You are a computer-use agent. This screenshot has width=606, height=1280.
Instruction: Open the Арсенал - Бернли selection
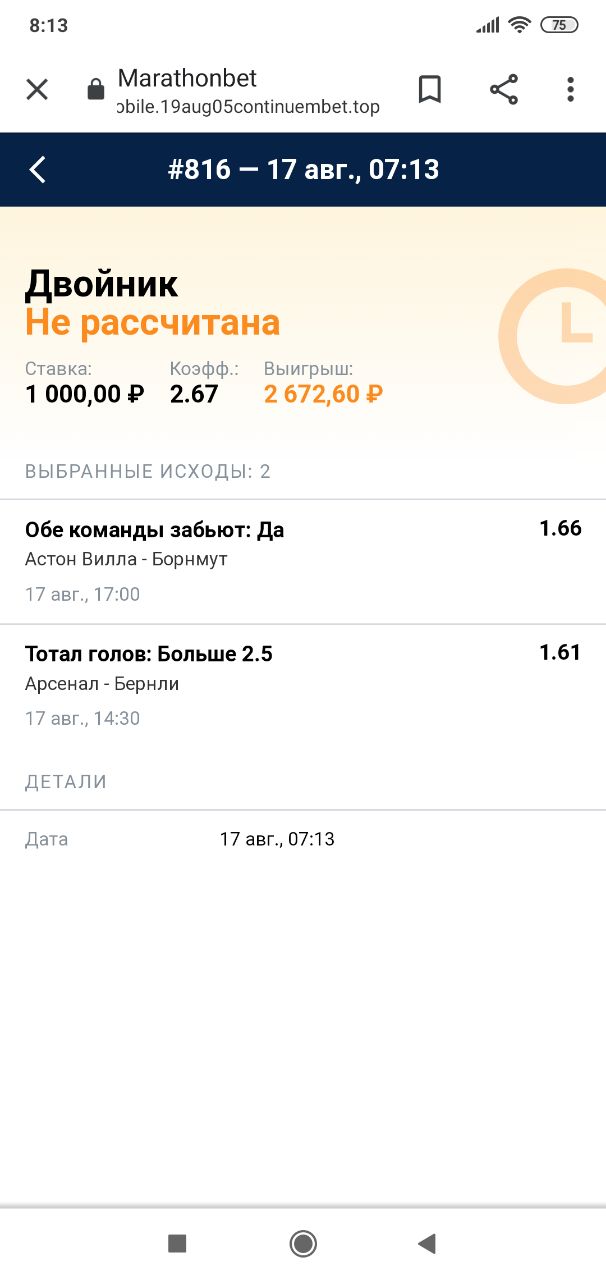pos(303,686)
